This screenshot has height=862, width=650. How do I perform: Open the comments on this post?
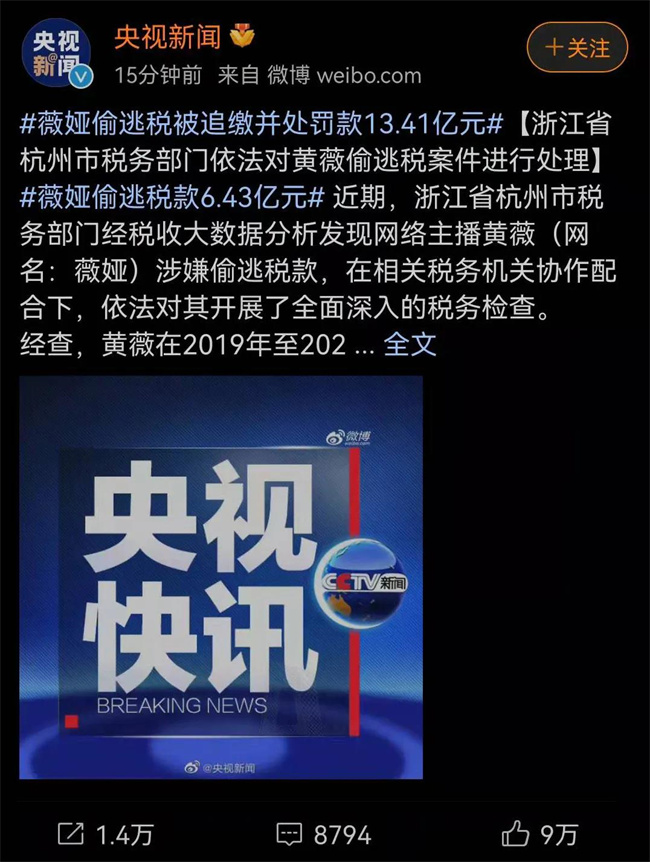323,833
